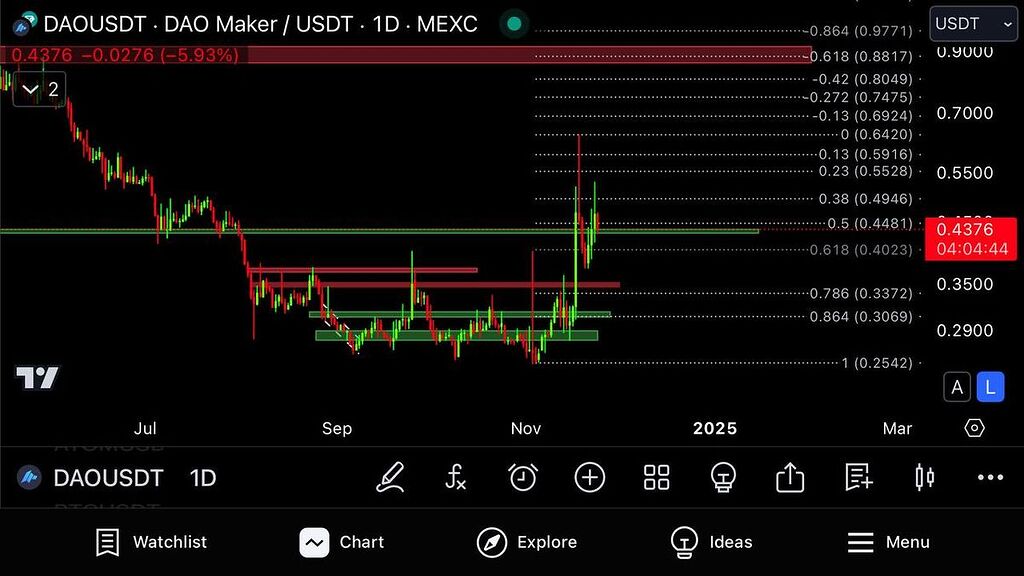Change the candlestick chart type
Image resolution: width=1024 pixels, height=576 pixels.
coord(925,477)
